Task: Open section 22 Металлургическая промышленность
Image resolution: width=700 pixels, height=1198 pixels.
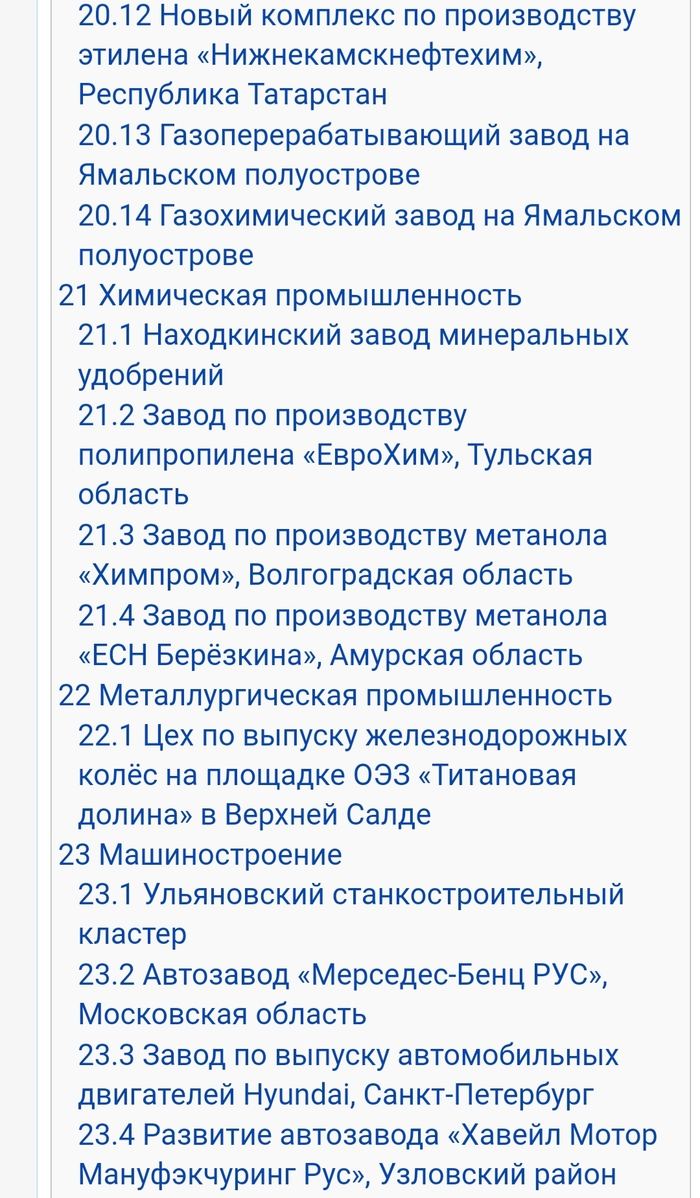Action: coord(335,695)
